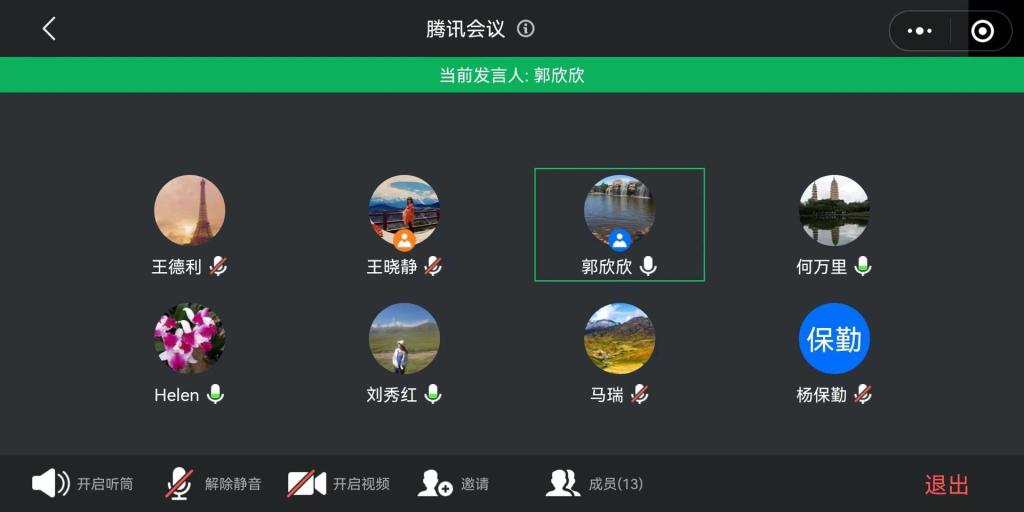Viewport: 1024px width, 512px height.
Task: Unmute the microphone (解除静音)
Action: tap(213, 484)
